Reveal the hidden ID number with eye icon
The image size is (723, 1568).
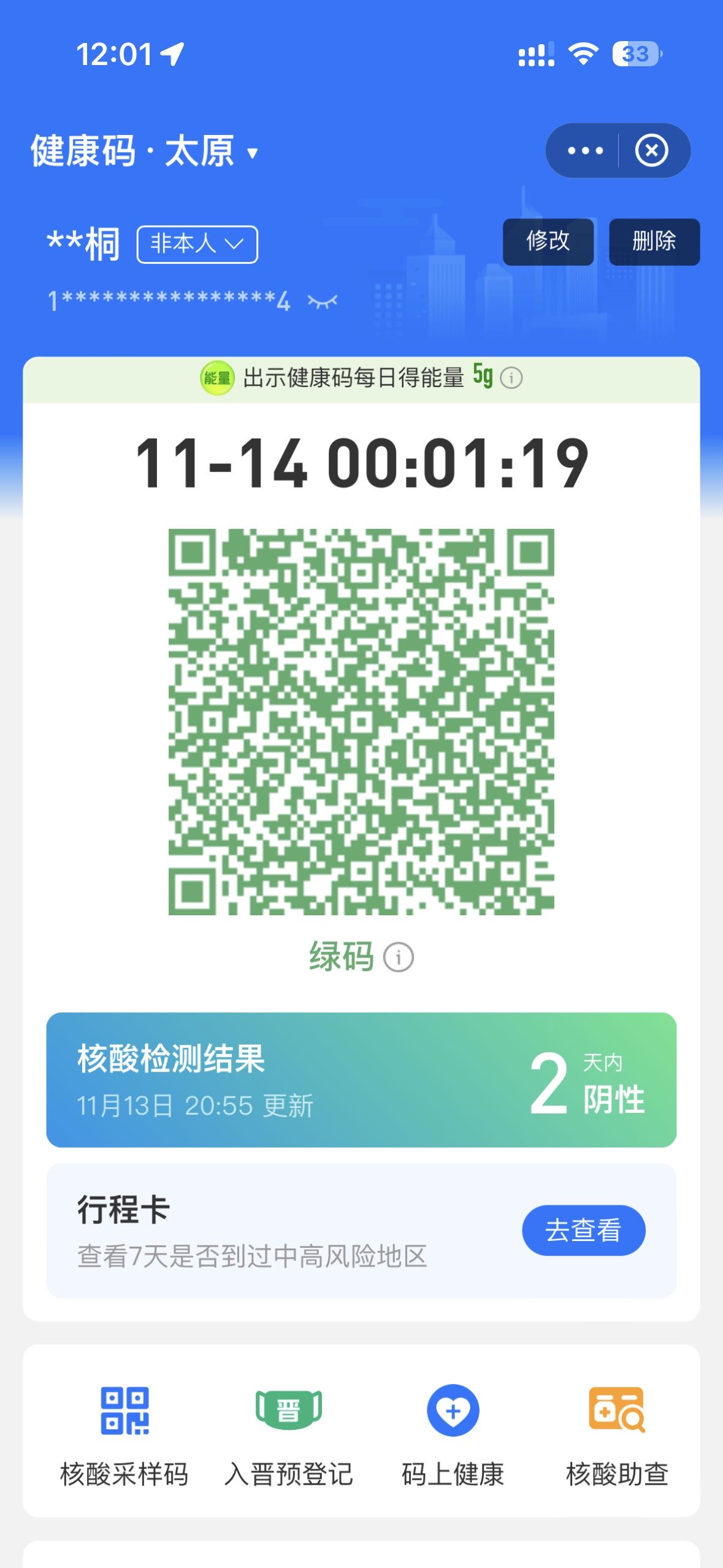point(323,301)
